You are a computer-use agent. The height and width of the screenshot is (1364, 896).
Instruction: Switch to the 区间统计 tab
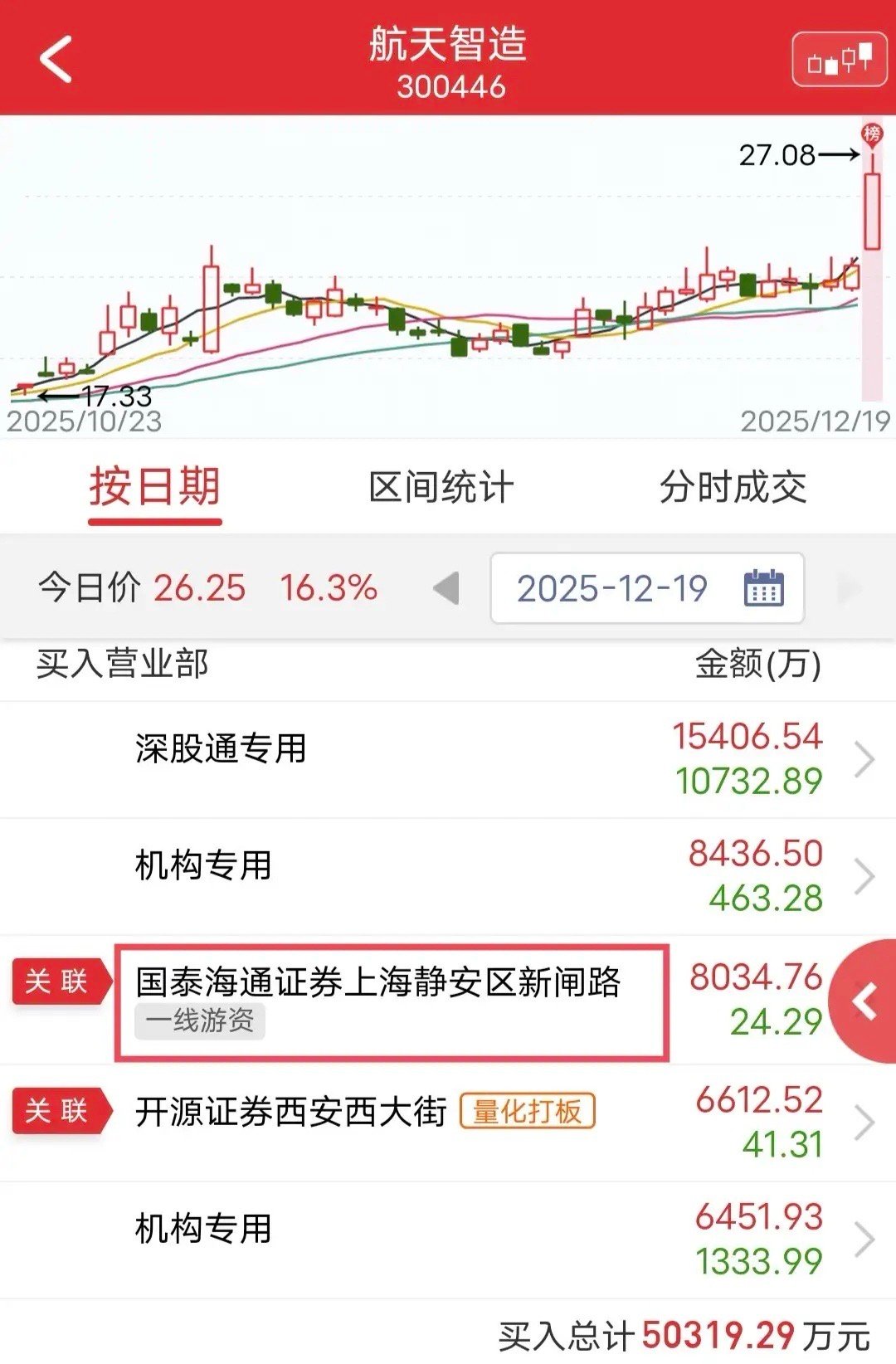click(441, 488)
